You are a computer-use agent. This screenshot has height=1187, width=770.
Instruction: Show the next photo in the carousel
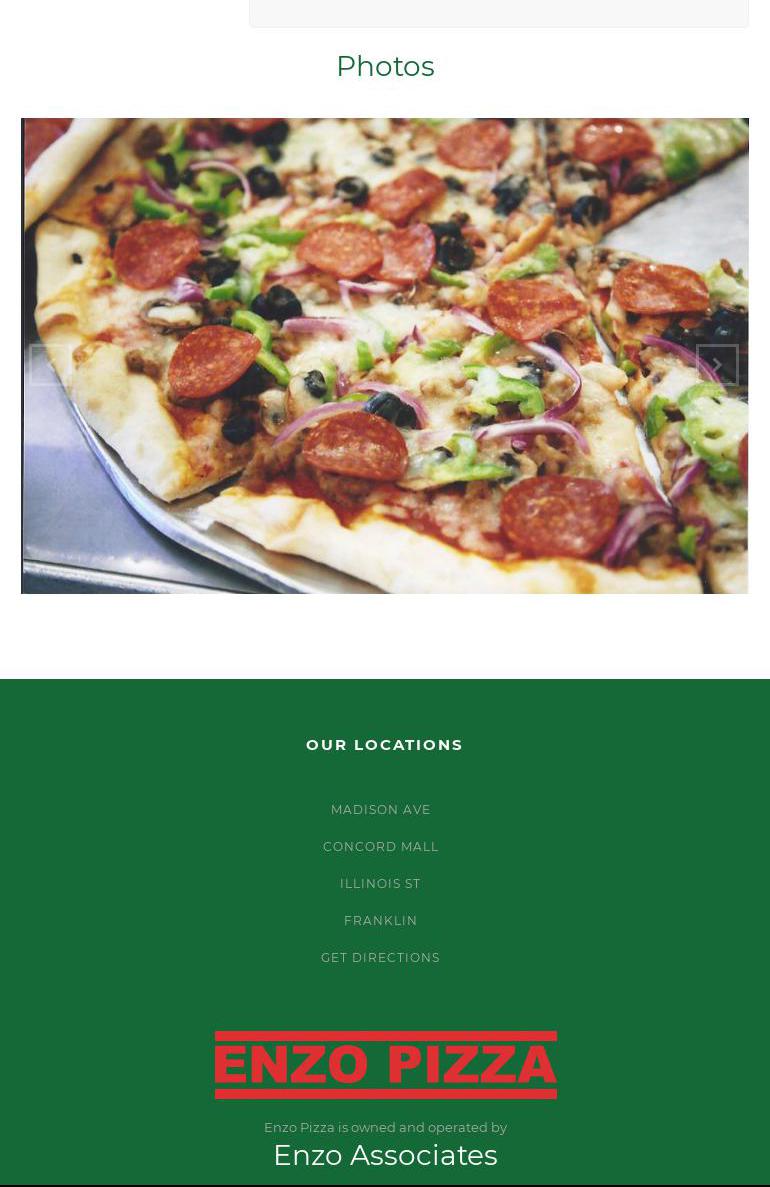(x=717, y=366)
